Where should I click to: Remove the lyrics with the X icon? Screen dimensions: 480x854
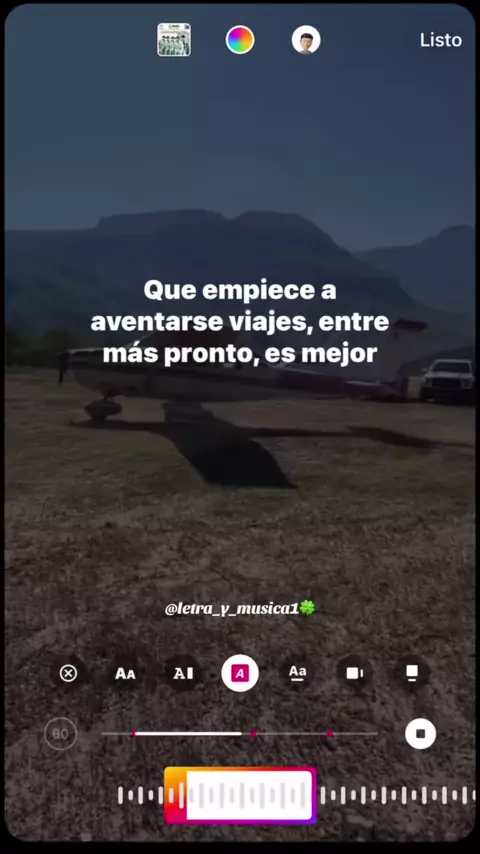pos(68,674)
